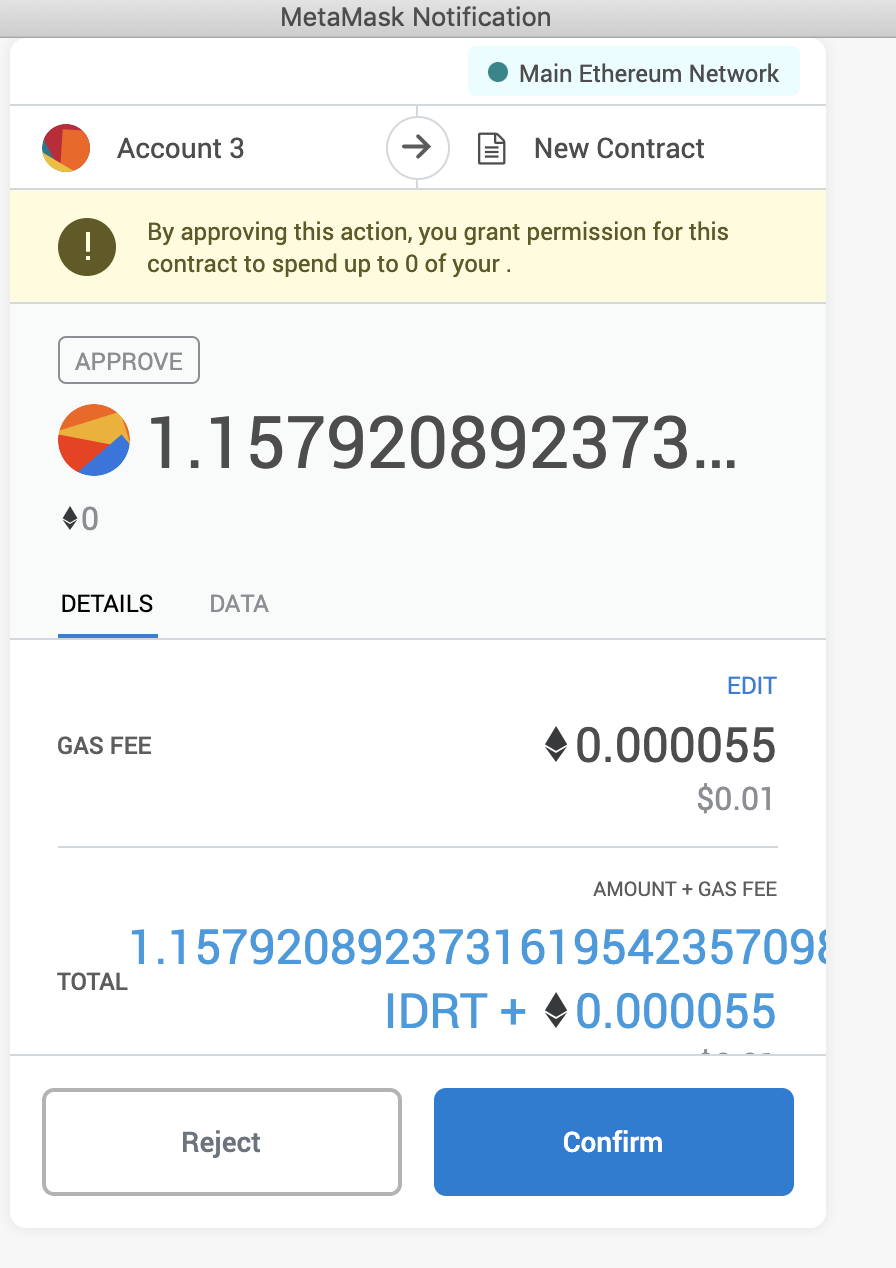Edit the gas fee

751,686
